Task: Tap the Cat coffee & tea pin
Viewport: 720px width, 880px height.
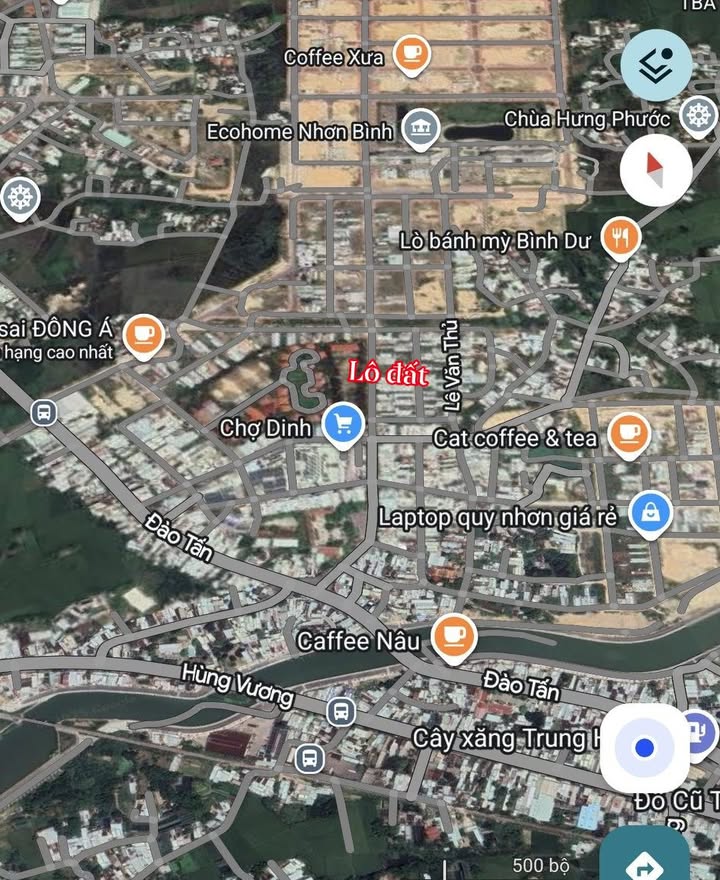Action: click(x=628, y=434)
